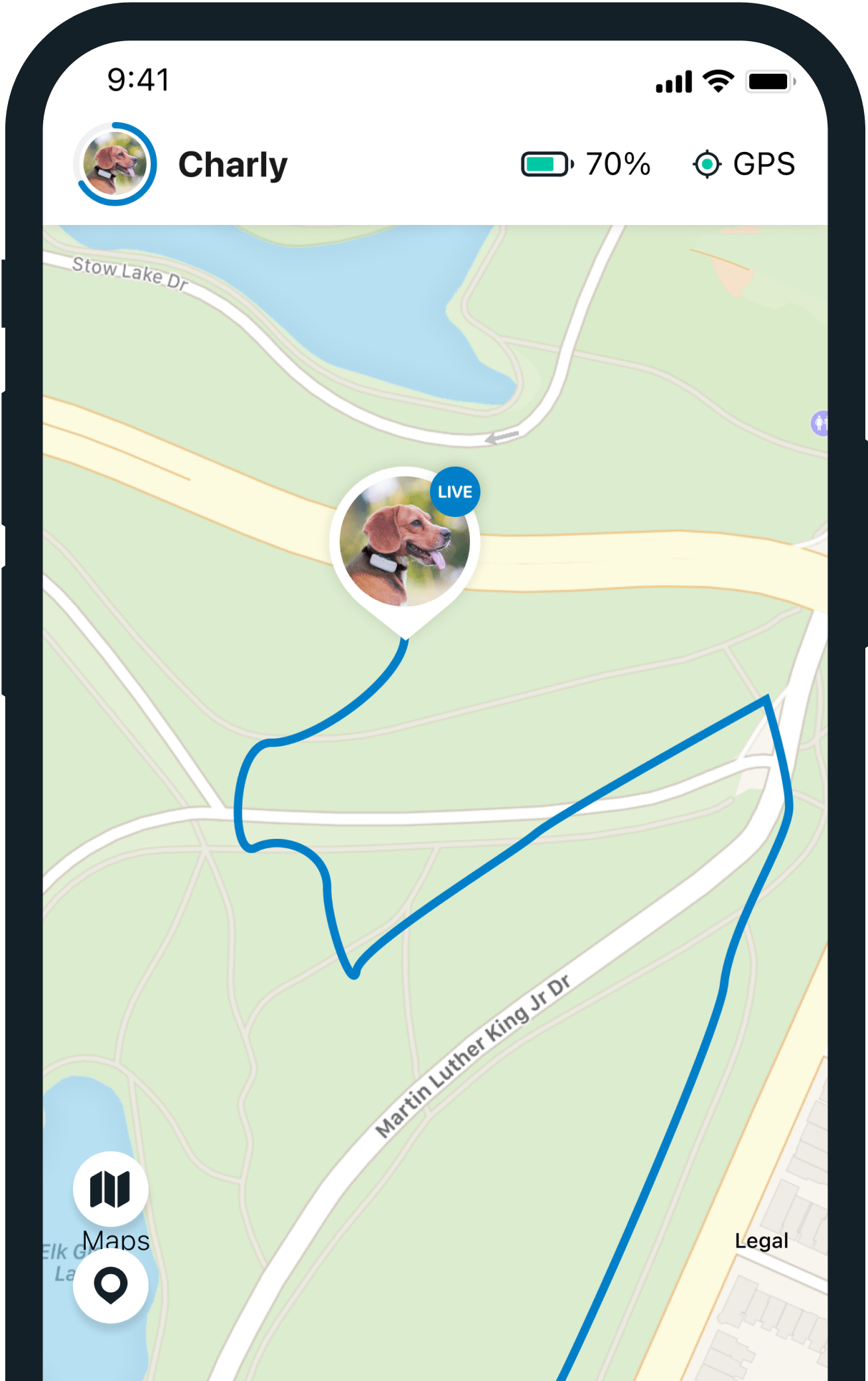This screenshot has width=868, height=1381.
Task: Open the Legal link on the map
Action: point(761,1240)
